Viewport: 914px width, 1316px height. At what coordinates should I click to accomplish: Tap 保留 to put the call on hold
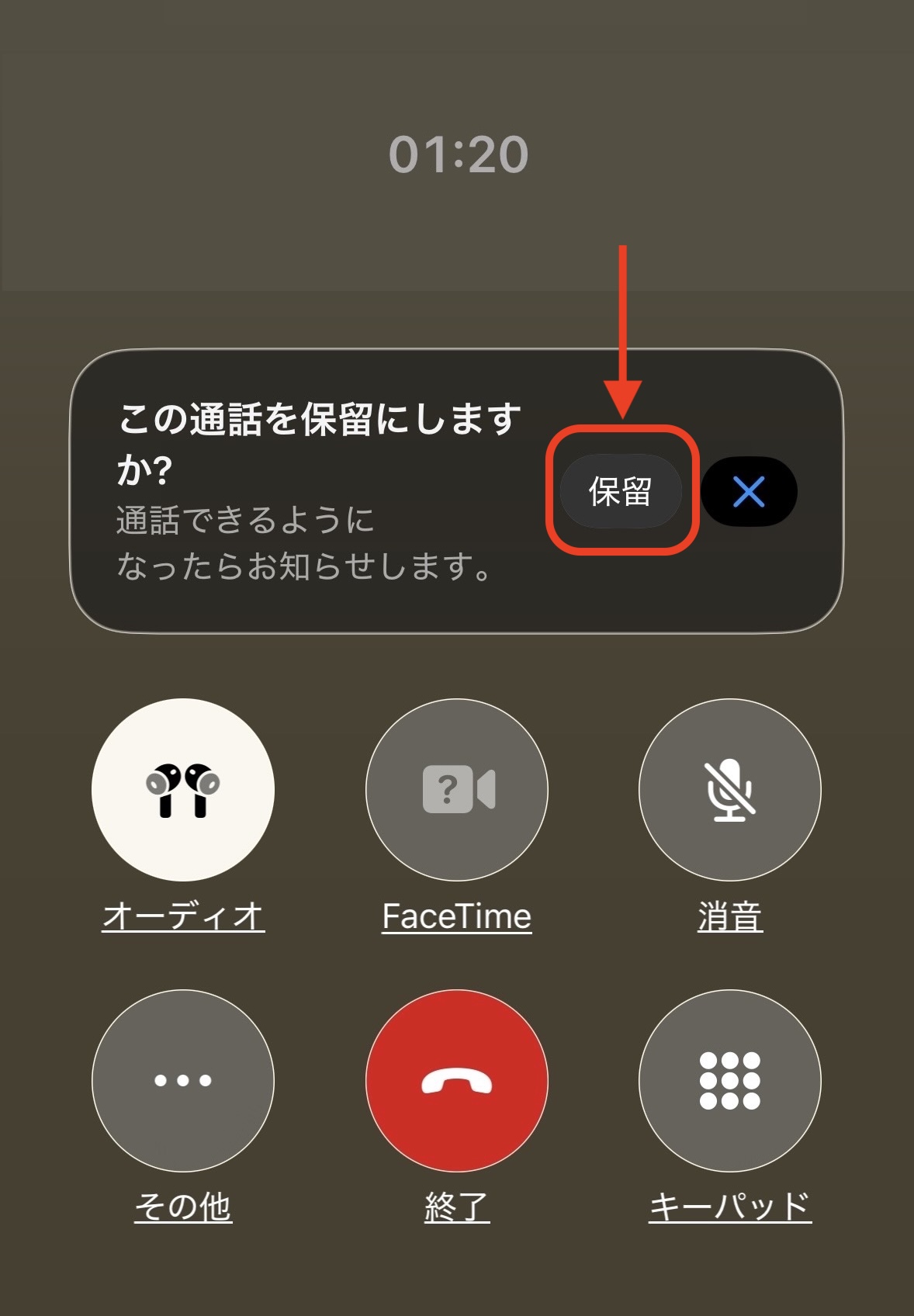tap(621, 490)
